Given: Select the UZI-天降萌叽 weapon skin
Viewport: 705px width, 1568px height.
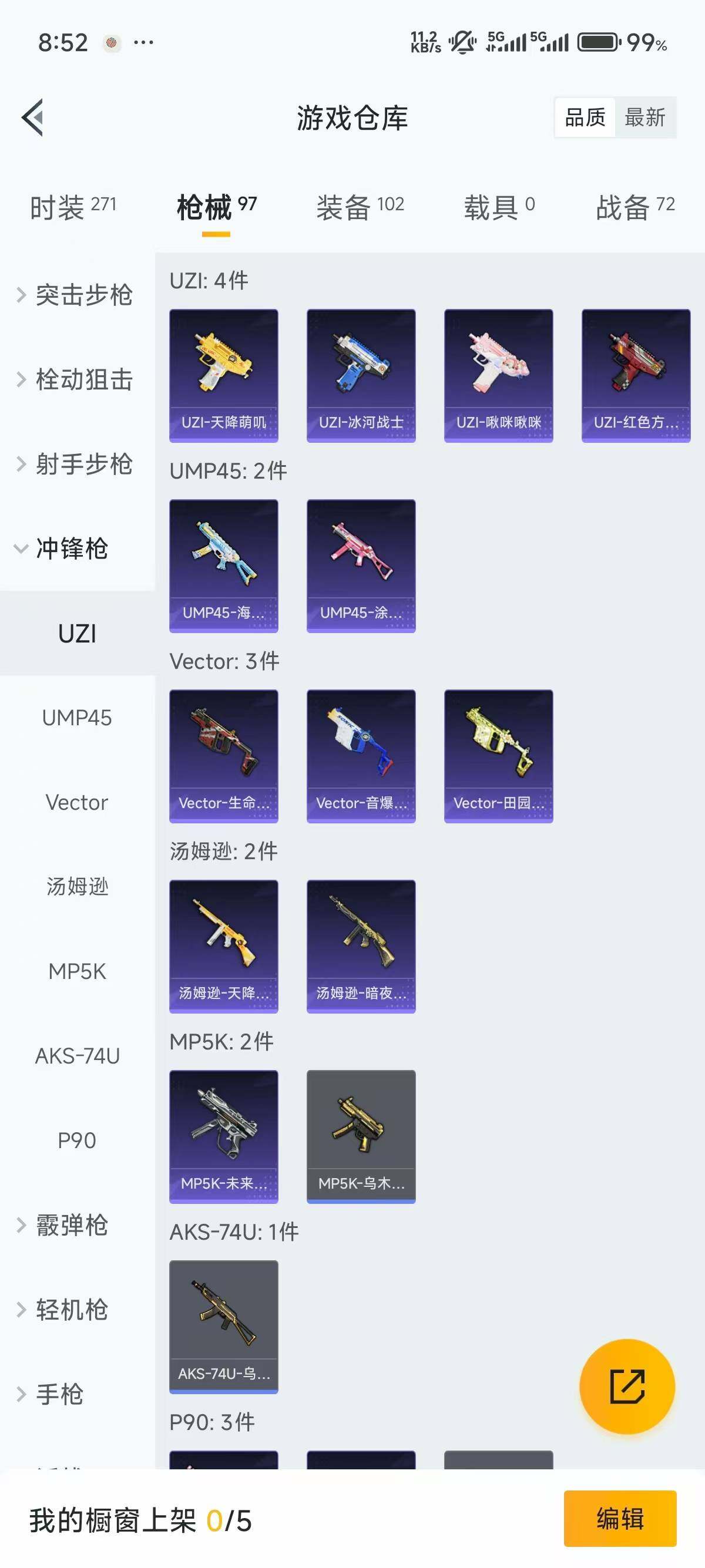Looking at the screenshot, I should click(223, 373).
